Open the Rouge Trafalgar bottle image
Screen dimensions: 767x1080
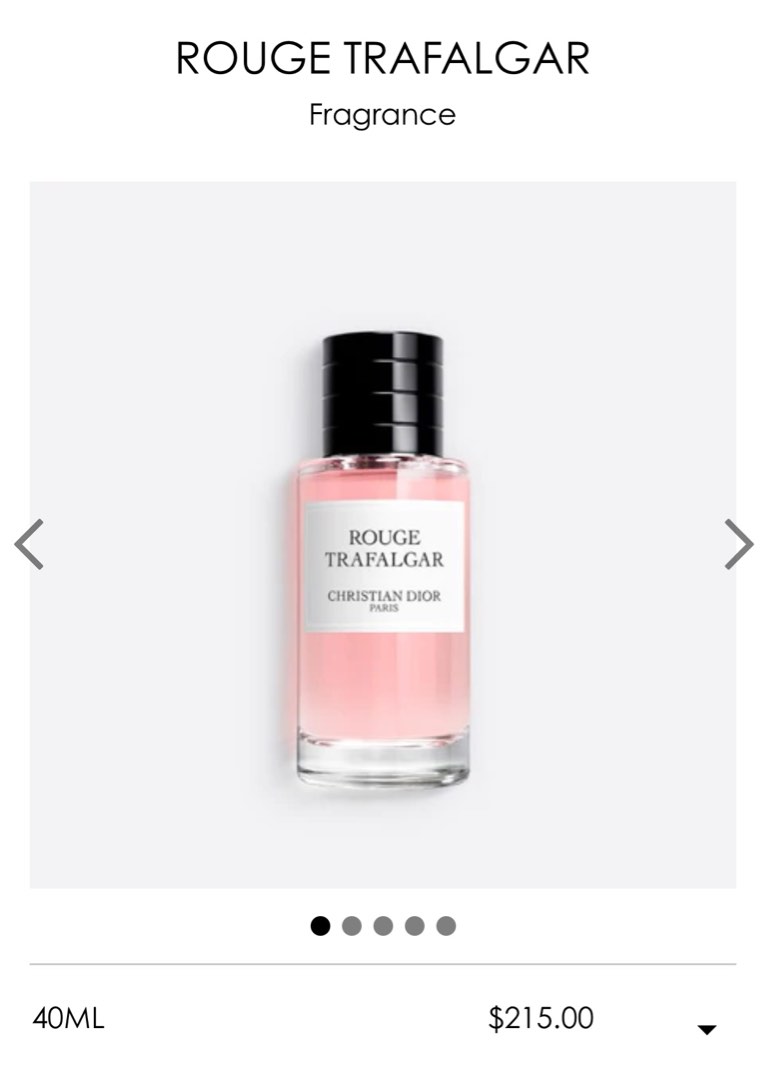(383, 560)
